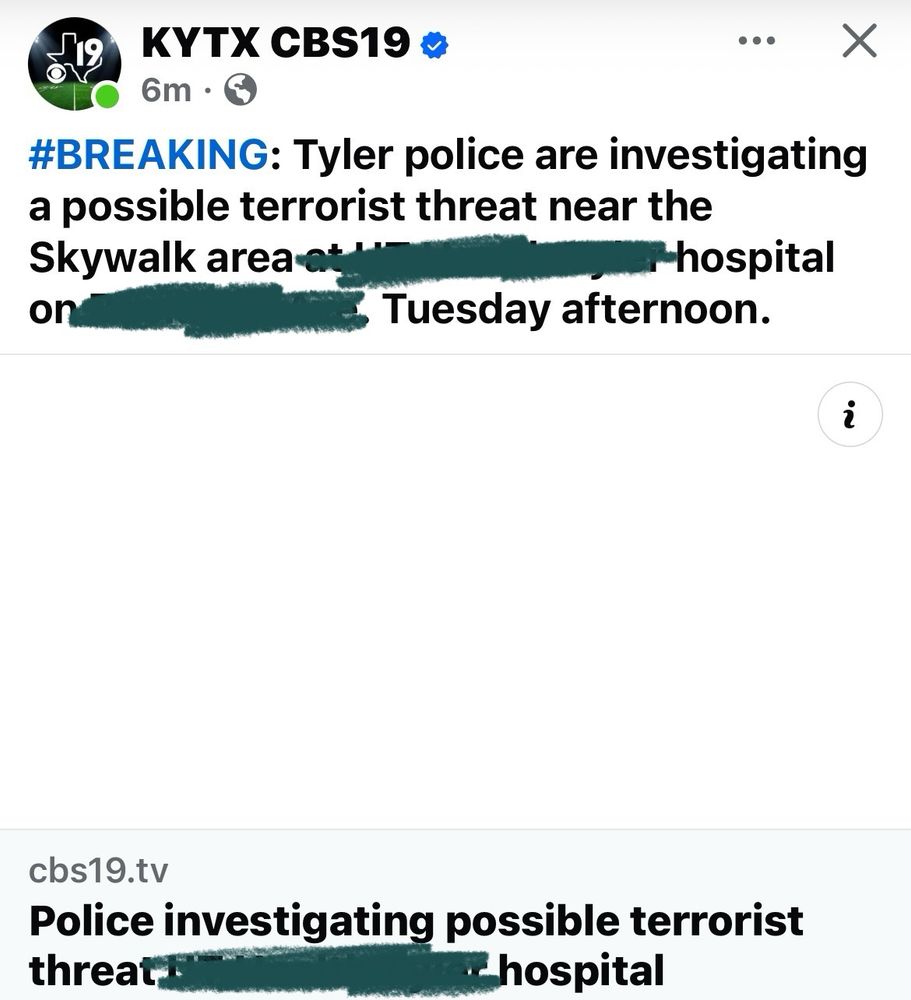Dismiss the post with the X

(x=859, y=41)
